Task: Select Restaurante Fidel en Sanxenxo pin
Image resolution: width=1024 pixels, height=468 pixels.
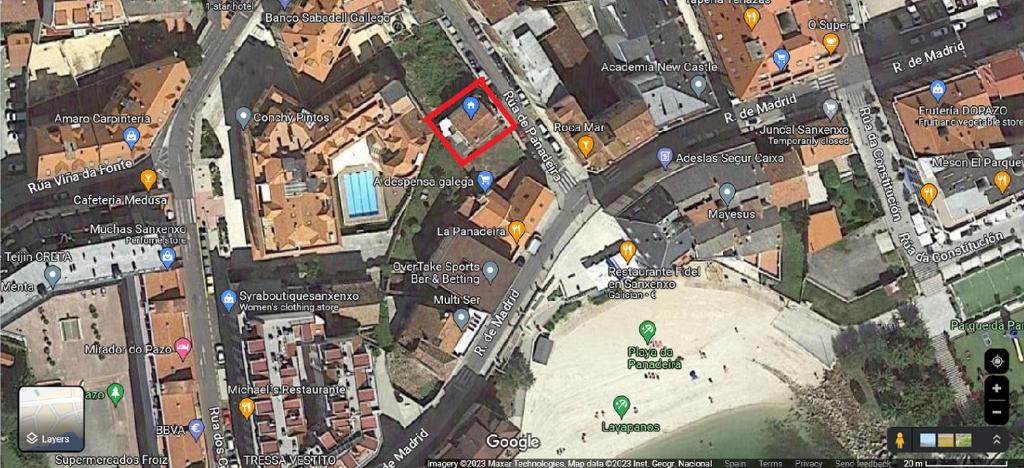Action: tap(628, 250)
